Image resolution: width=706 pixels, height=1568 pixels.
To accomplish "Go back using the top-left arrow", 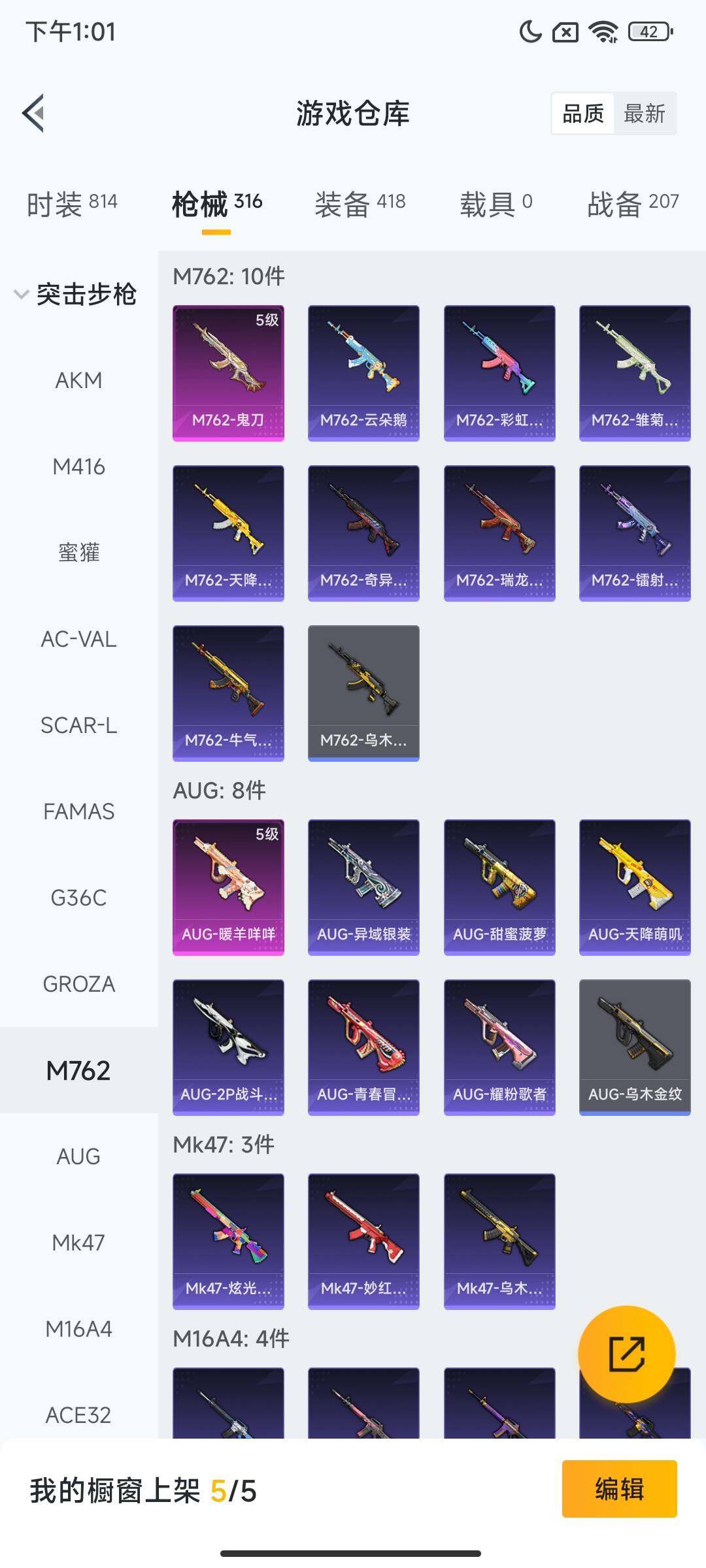I will (x=34, y=113).
